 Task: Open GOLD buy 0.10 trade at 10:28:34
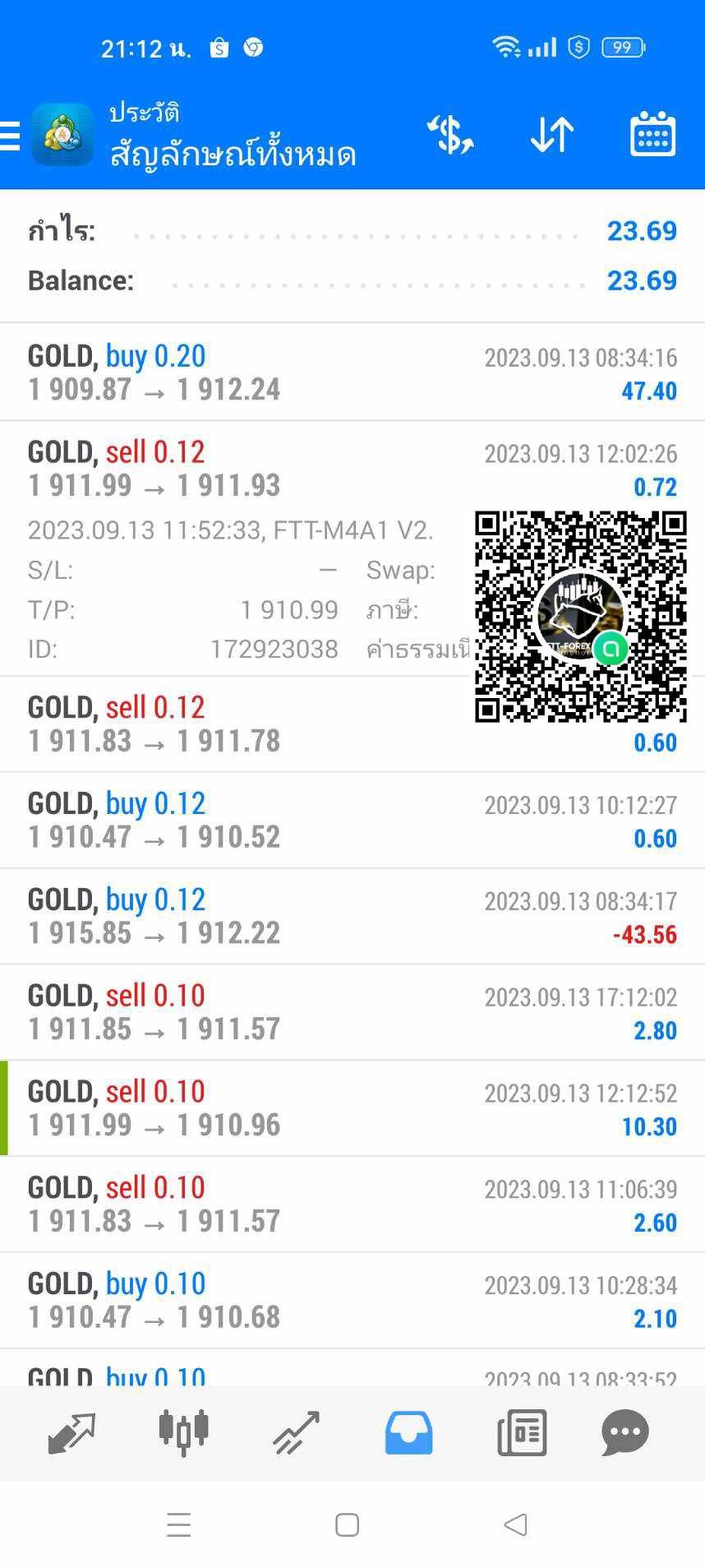pyautogui.click(x=352, y=1301)
